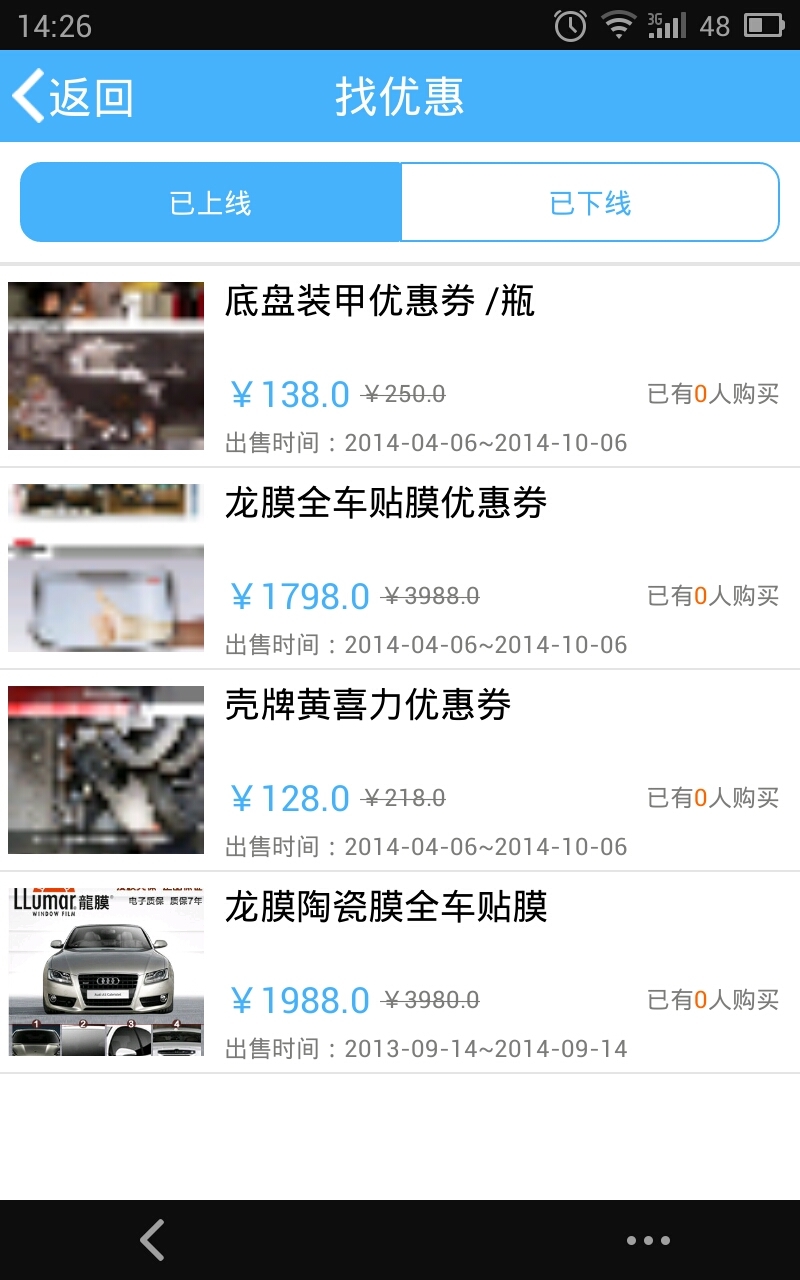The height and width of the screenshot is (1280, 800).
Task: View the 壳牌黄喜力优惠券 deal
Action: 400,770
